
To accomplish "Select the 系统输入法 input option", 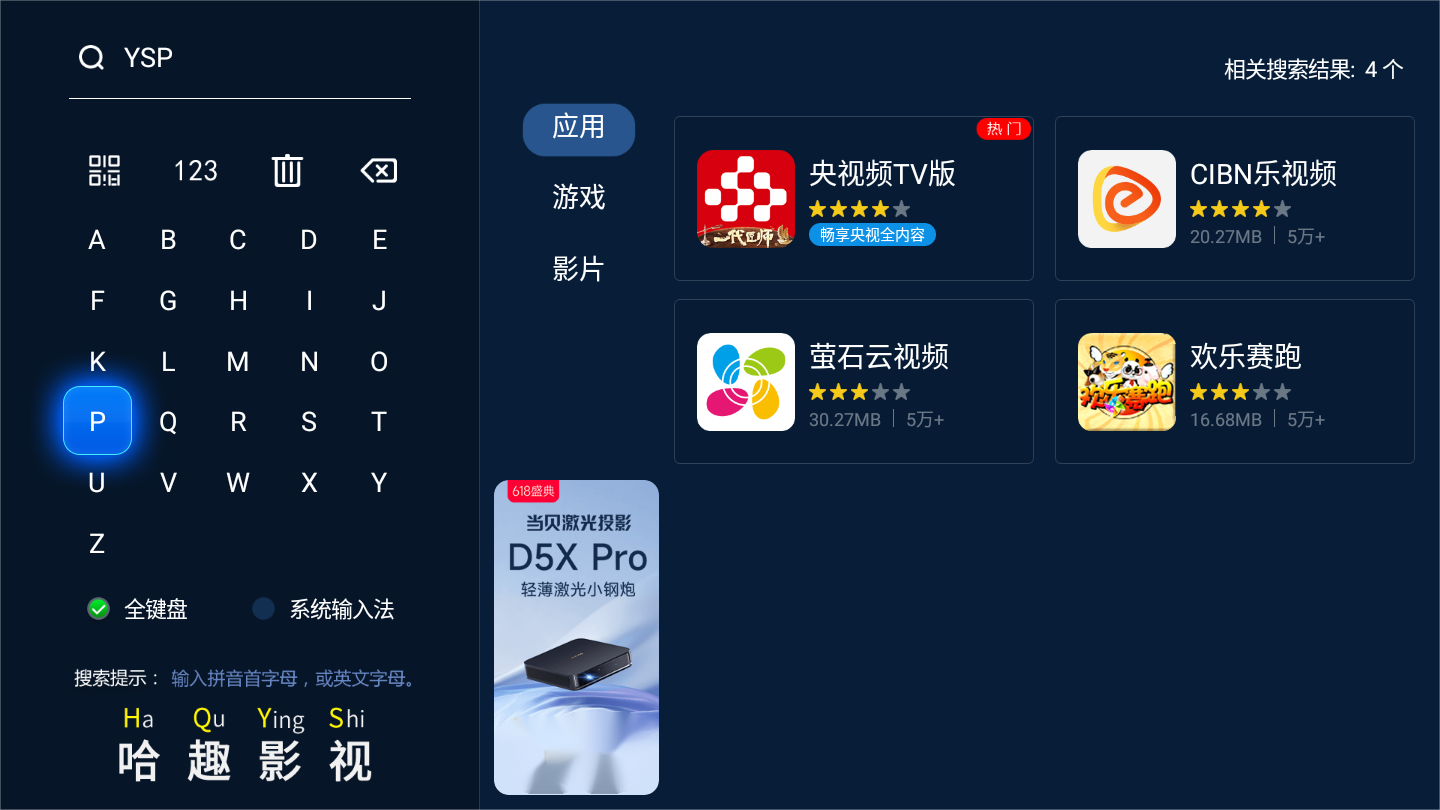I will coord(323,609).
